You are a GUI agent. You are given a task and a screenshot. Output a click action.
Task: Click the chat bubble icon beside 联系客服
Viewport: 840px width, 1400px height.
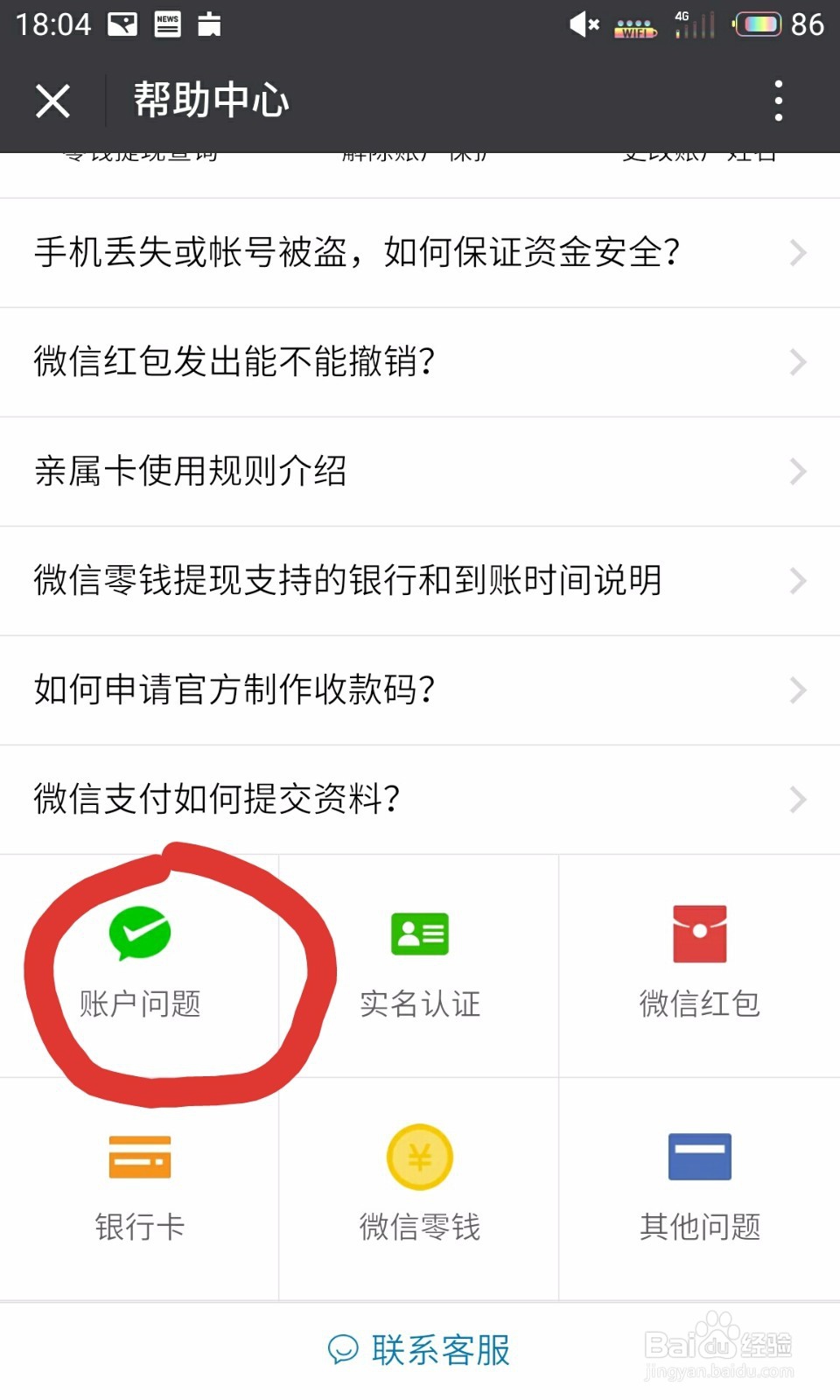(x=343, y=1351)
